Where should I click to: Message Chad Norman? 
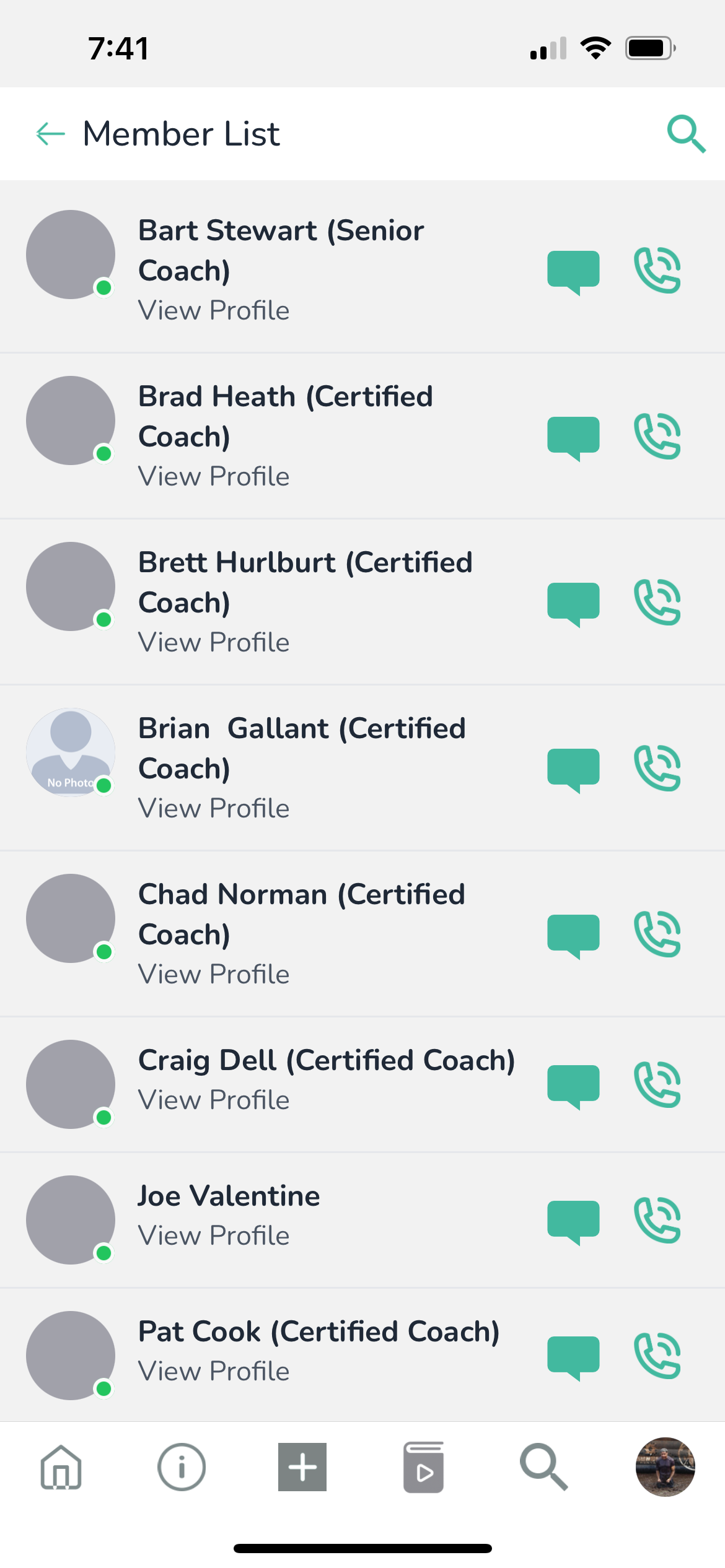point(573,935)
